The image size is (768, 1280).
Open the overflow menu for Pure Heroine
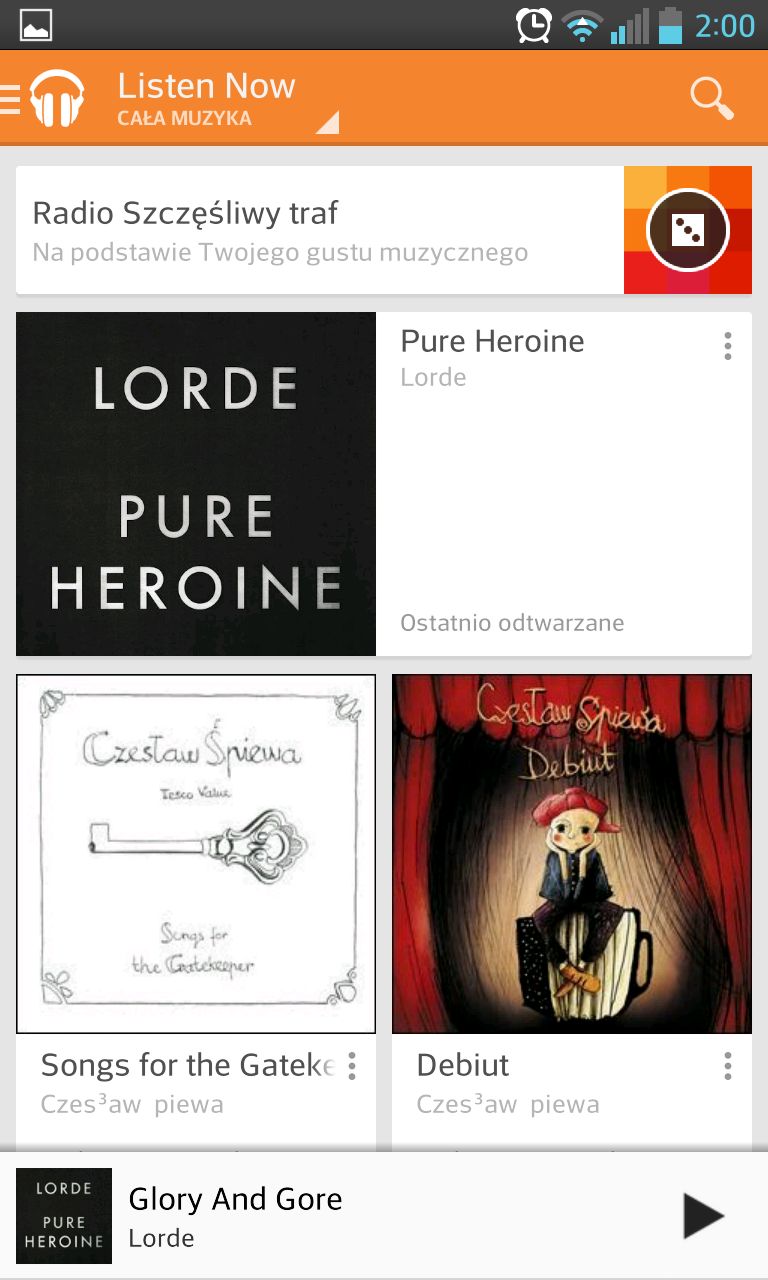[x=727, y=346]
